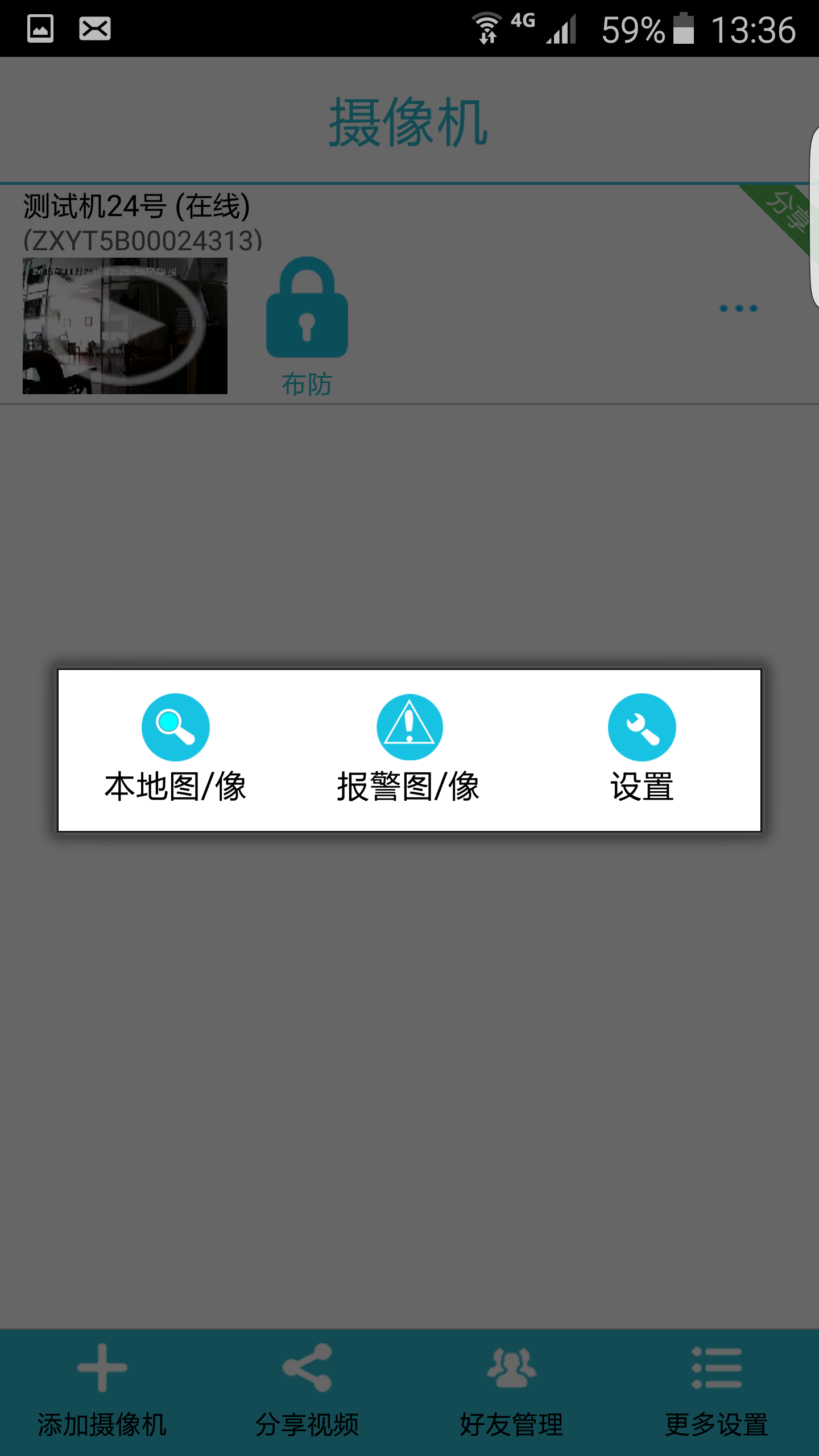Open 更多设置 more settings
The width and height of the screenshot is (819, 1456).
[x=717, y=1391]
